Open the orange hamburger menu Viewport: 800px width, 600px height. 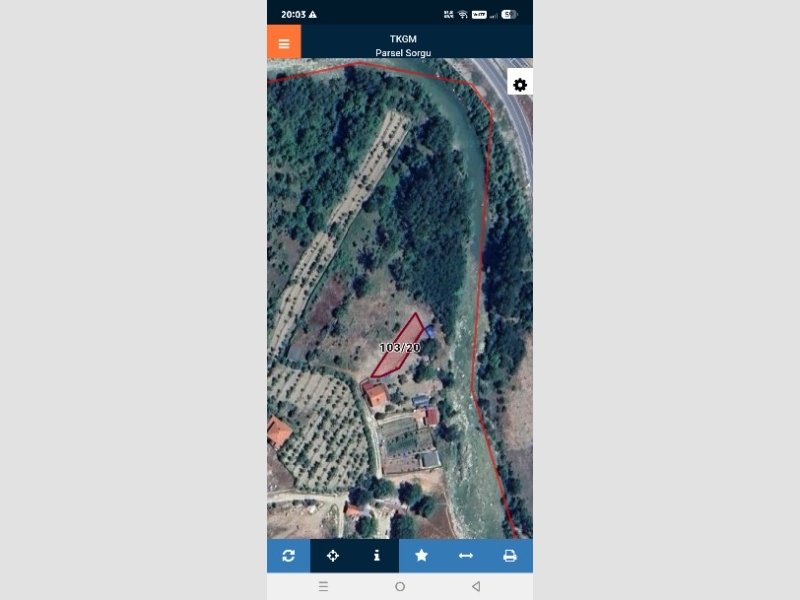click(284, 43)
